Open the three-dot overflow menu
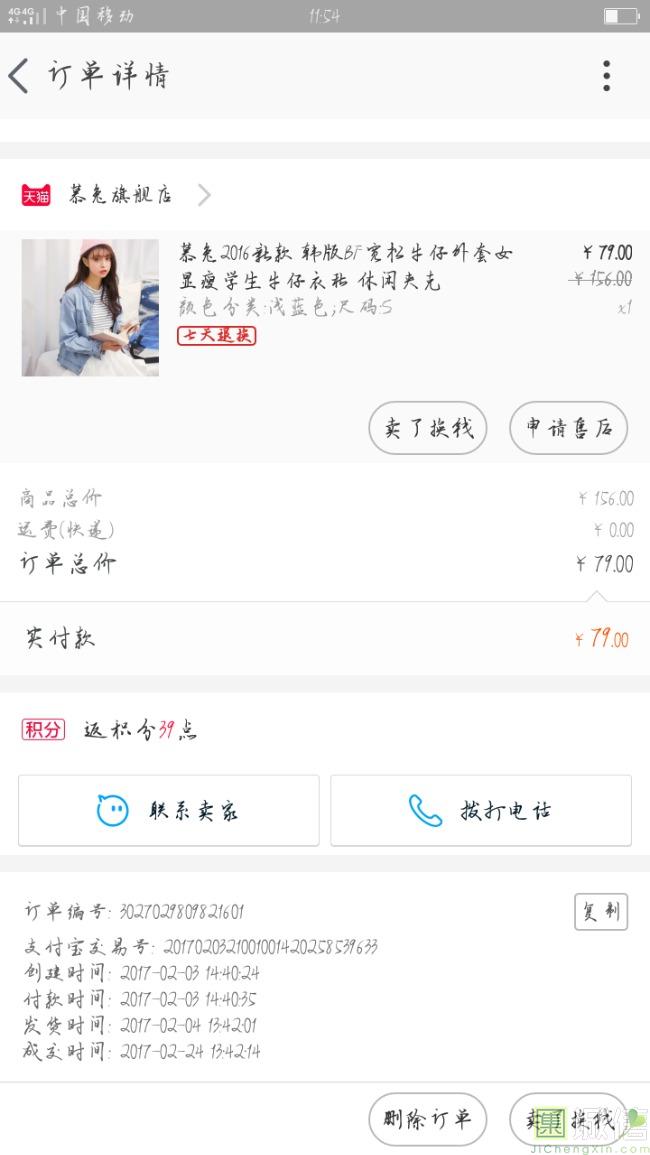Viewport: 650px width, 1155px height. [x=606, y=76]
